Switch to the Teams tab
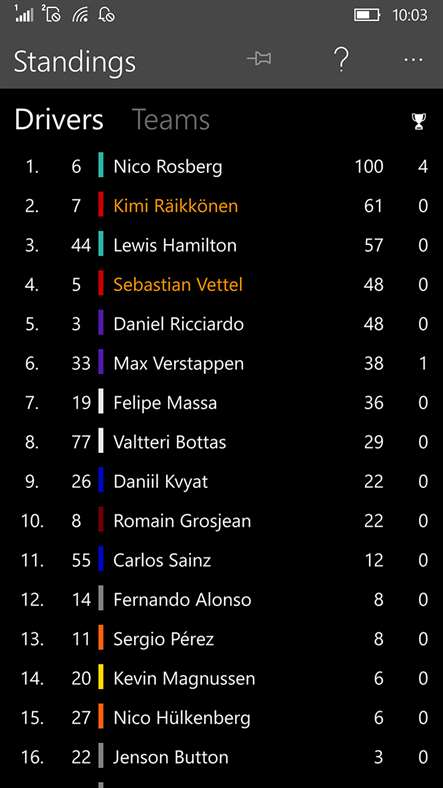 [x=171, y=120]
